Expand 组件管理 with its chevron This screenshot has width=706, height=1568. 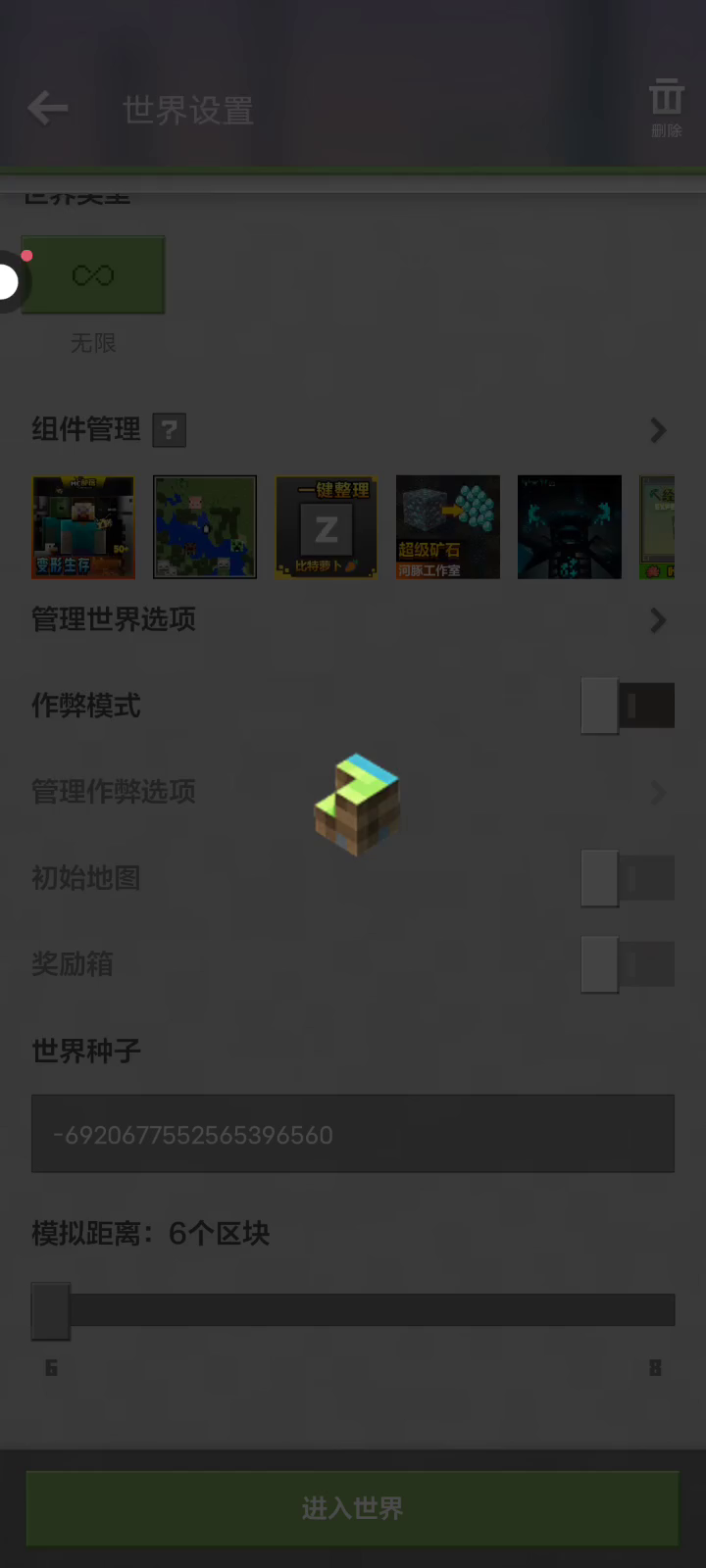click(x=658, y=430)
